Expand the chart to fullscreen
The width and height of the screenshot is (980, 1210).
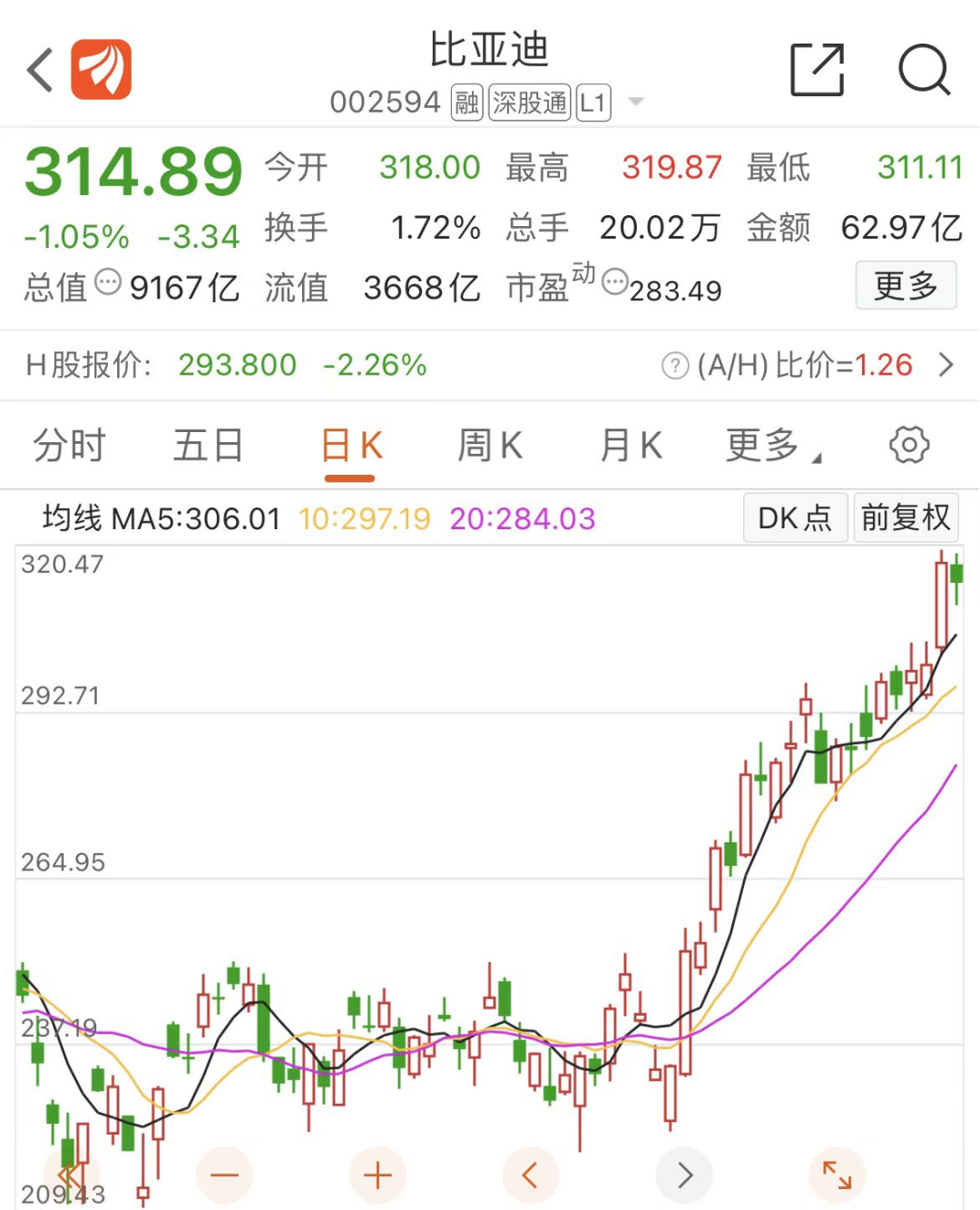coord(836,1174)
